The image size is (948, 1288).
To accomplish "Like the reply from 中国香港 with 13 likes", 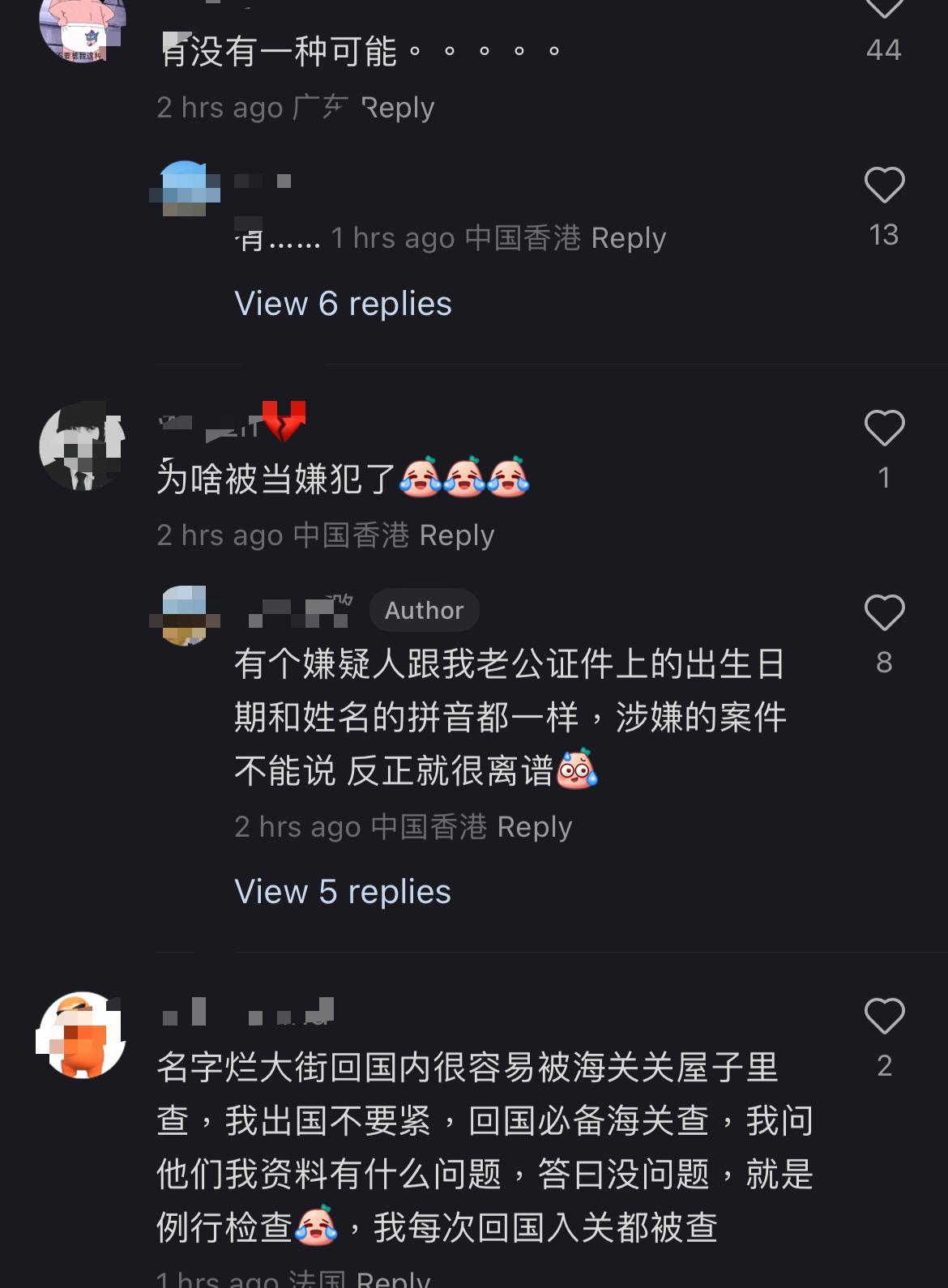I will [883, 186].
